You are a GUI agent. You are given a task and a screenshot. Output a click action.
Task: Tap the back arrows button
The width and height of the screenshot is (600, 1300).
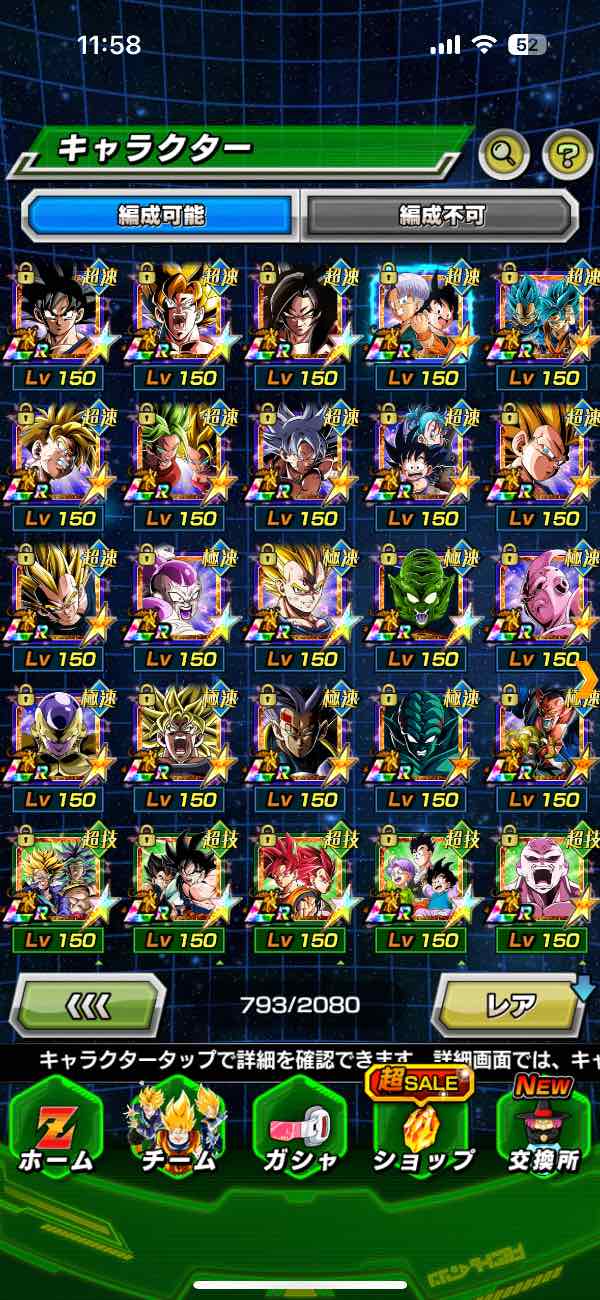pyautogui.click(x=88, y=1003)
